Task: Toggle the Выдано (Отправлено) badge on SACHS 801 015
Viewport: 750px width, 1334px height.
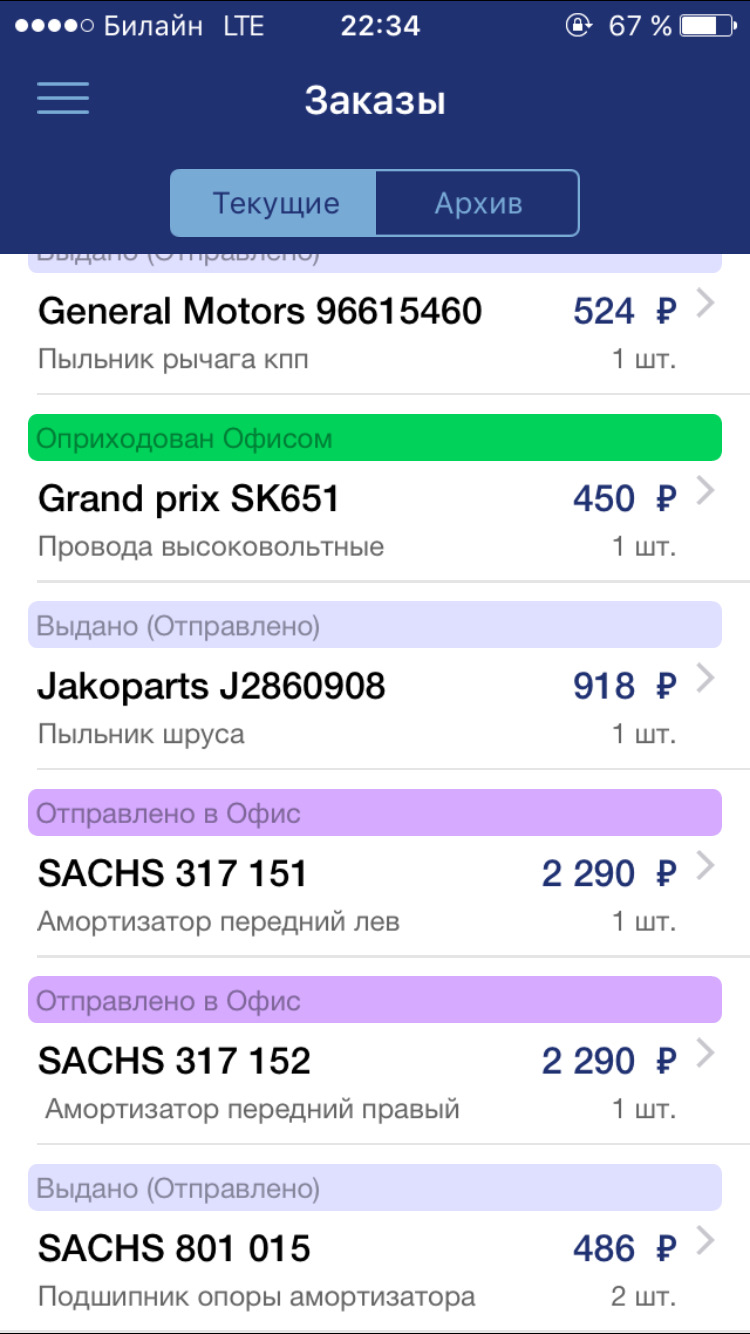Action: 374,1188
